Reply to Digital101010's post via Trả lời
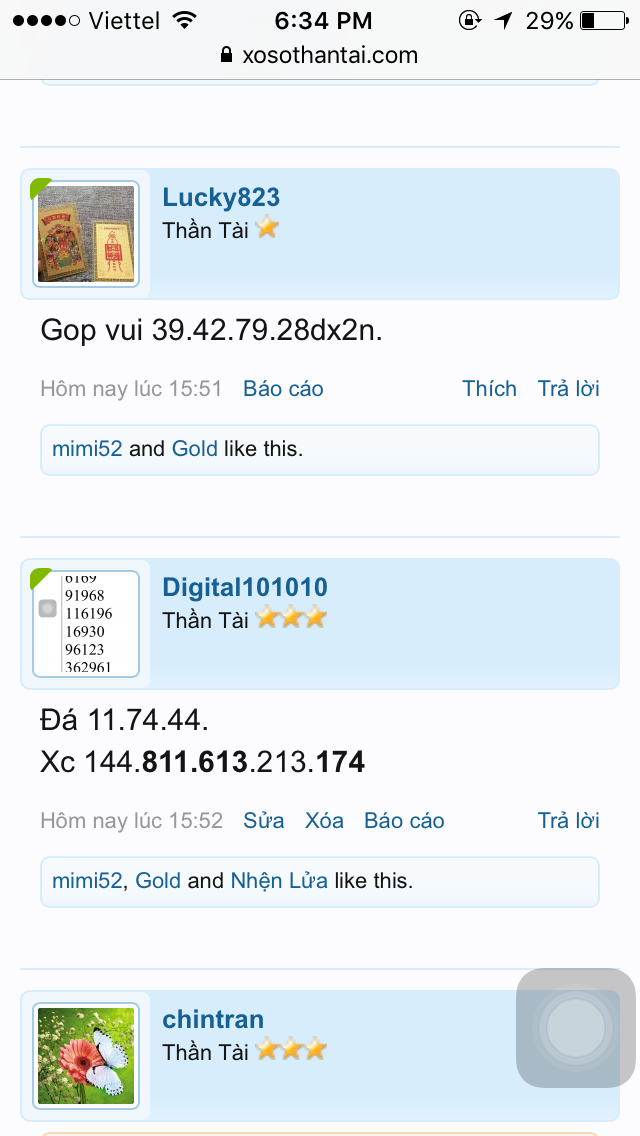The width and height of the screenshot is (640, 1136). (x=568, y=821)
